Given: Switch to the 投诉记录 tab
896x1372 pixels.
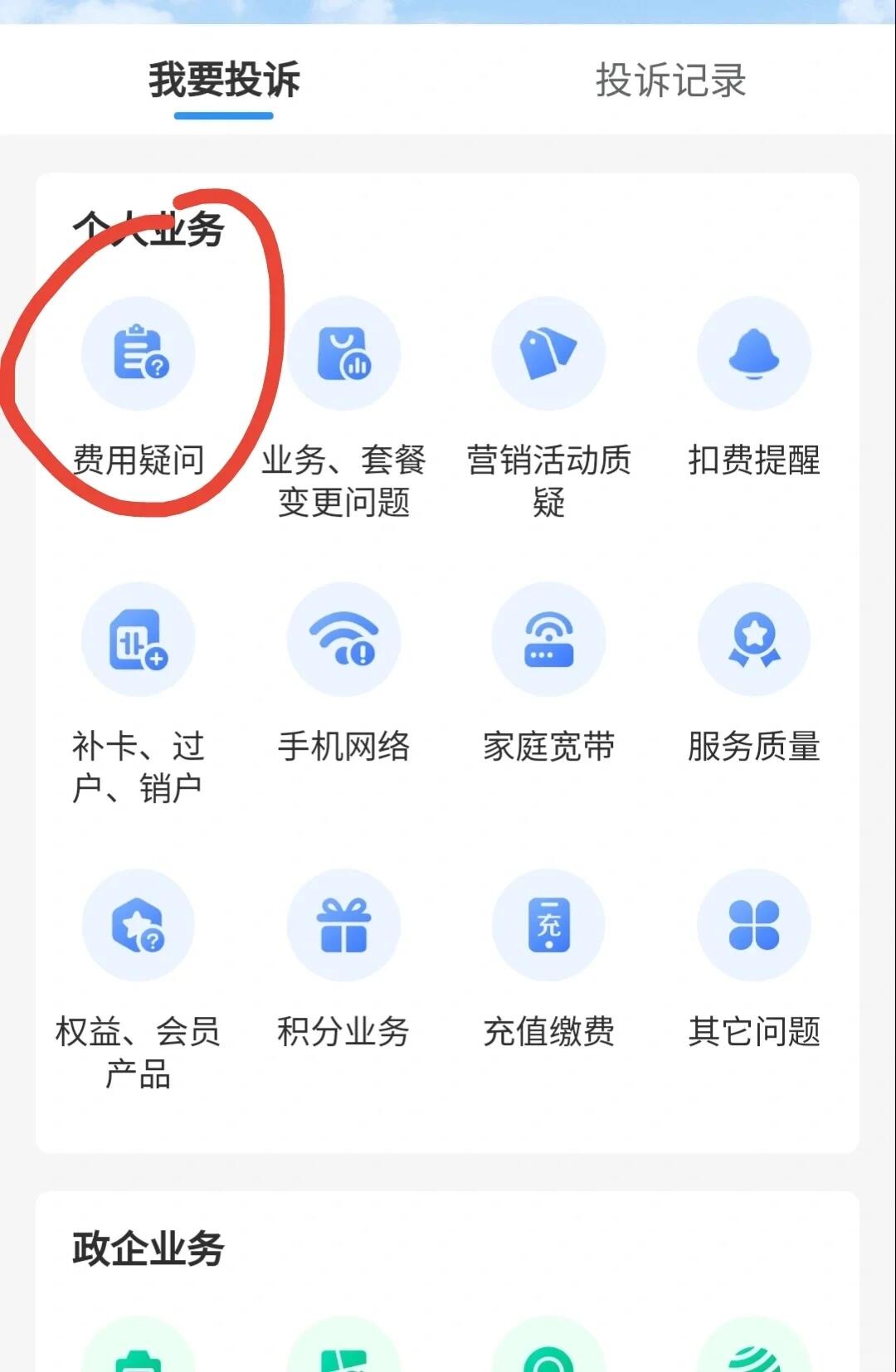Looking at the screenshot, I should [x=669, y=80].
